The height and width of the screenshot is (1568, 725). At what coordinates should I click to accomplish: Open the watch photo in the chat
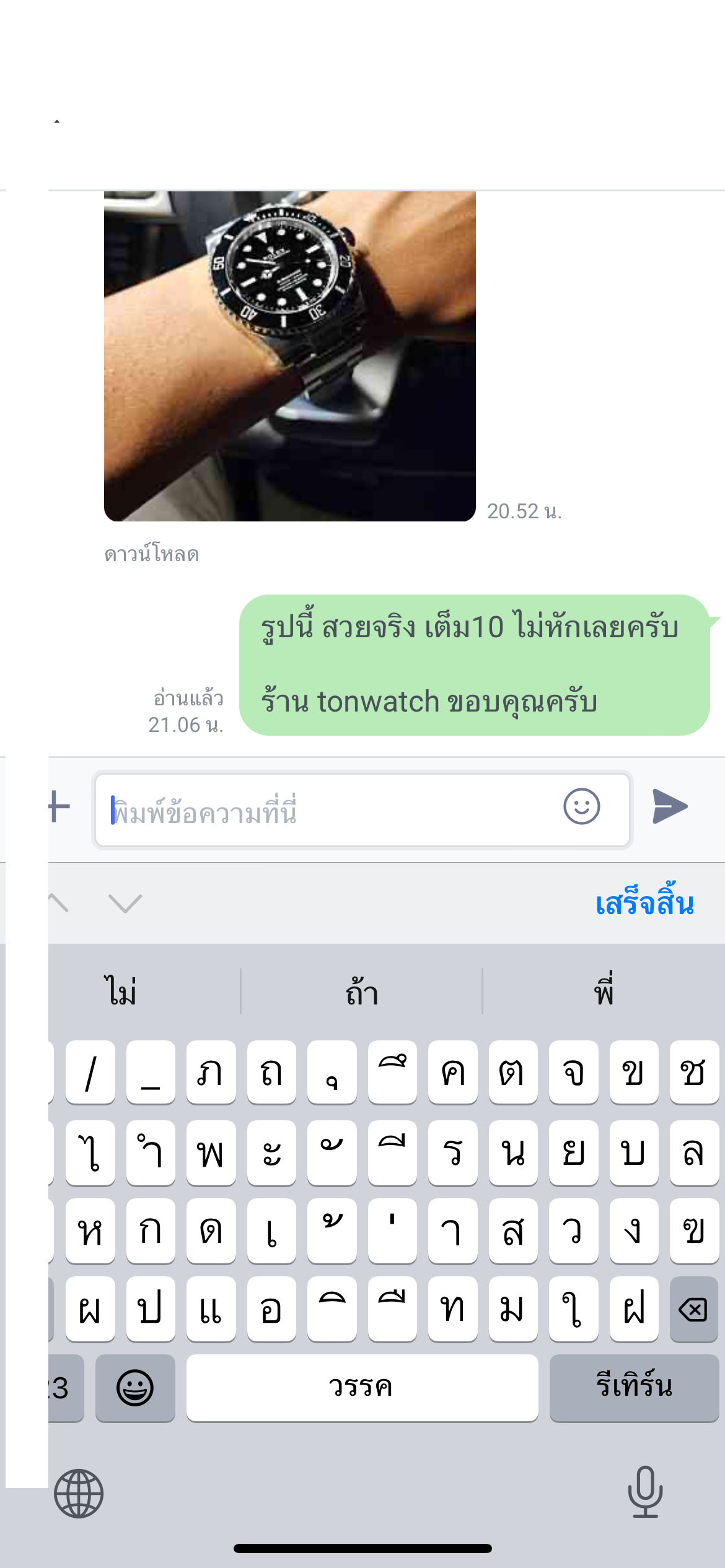pyautogui.click(x=289, y=355)
